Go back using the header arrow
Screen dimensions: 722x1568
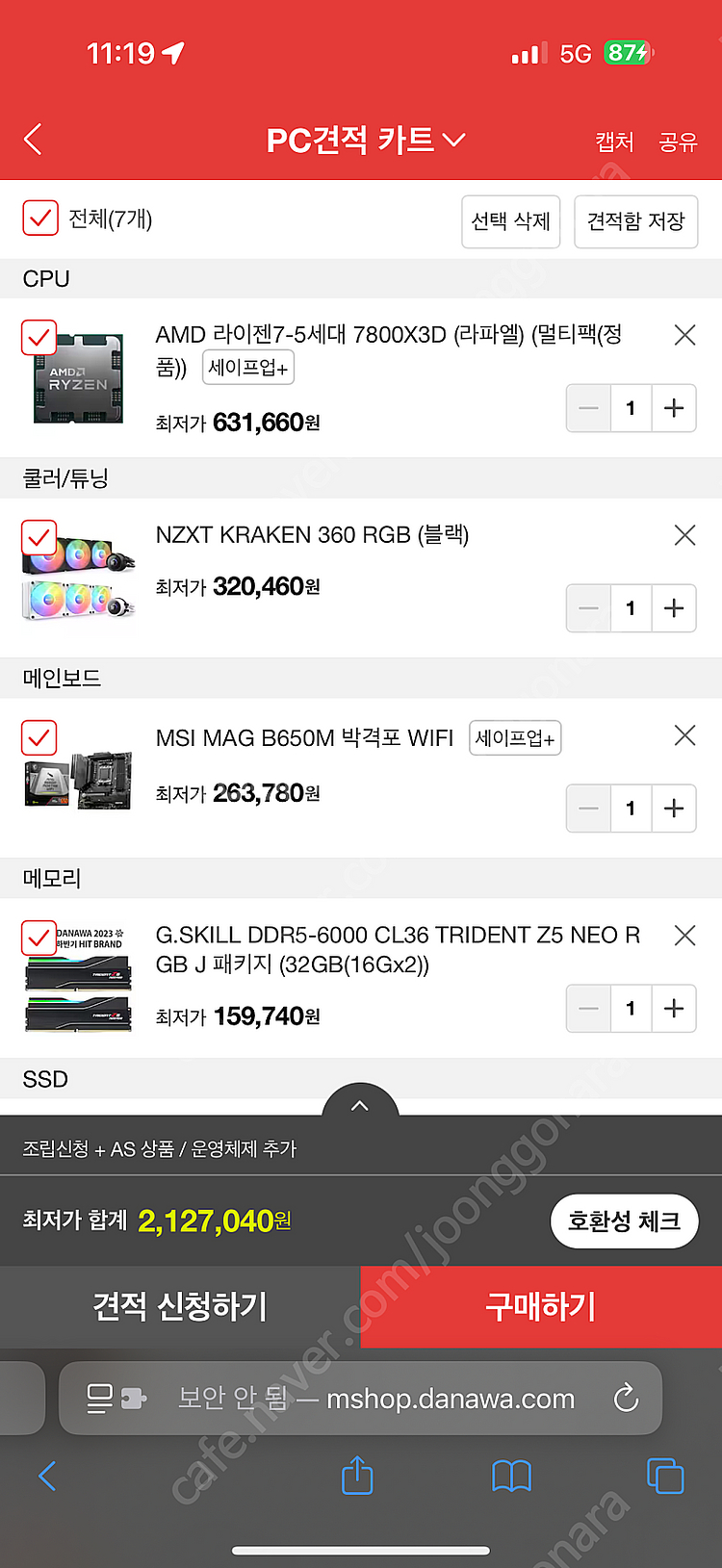[x=34, y=141]
